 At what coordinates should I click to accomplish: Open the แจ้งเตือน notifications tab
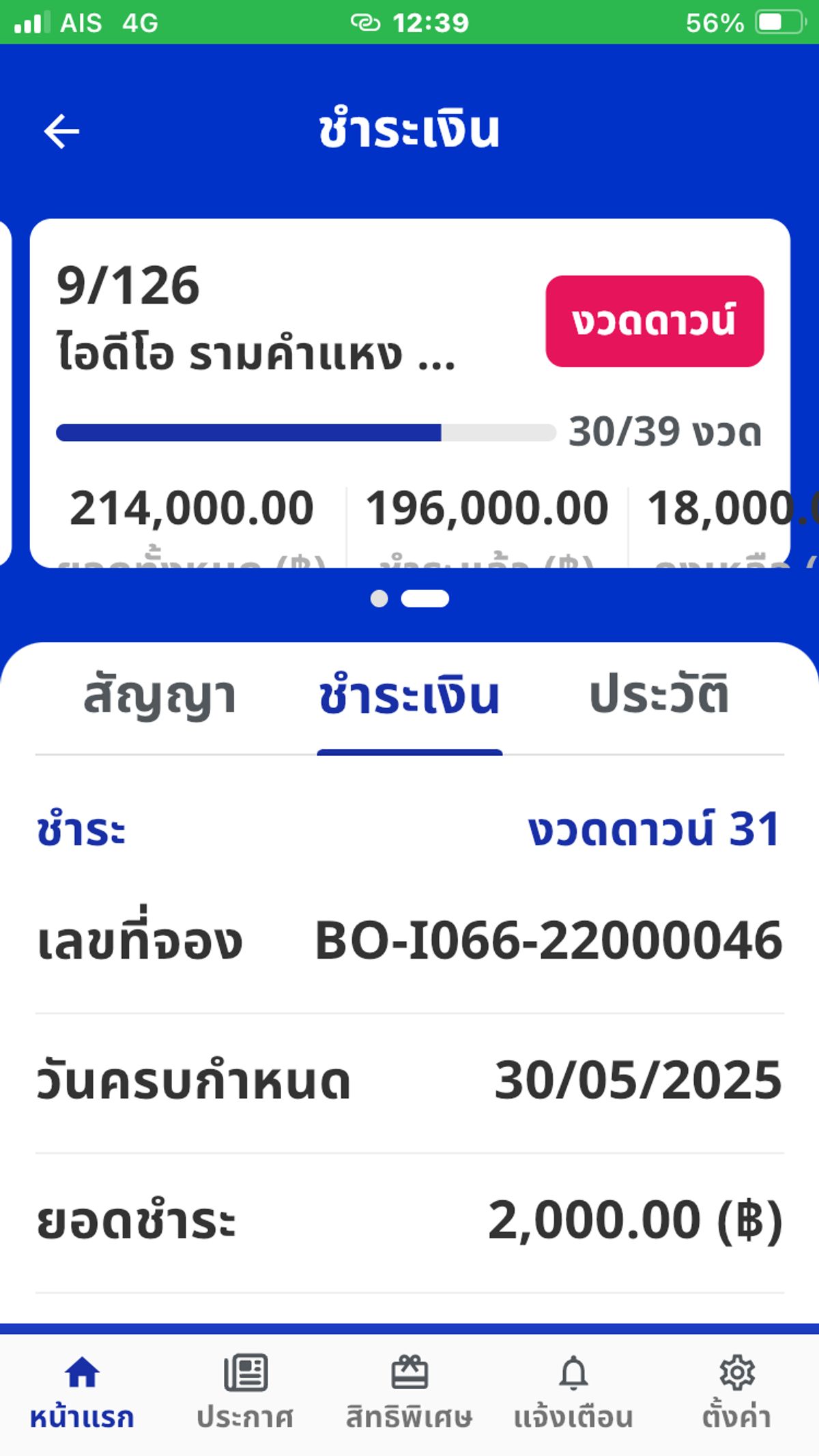[x=573, y=1393]
